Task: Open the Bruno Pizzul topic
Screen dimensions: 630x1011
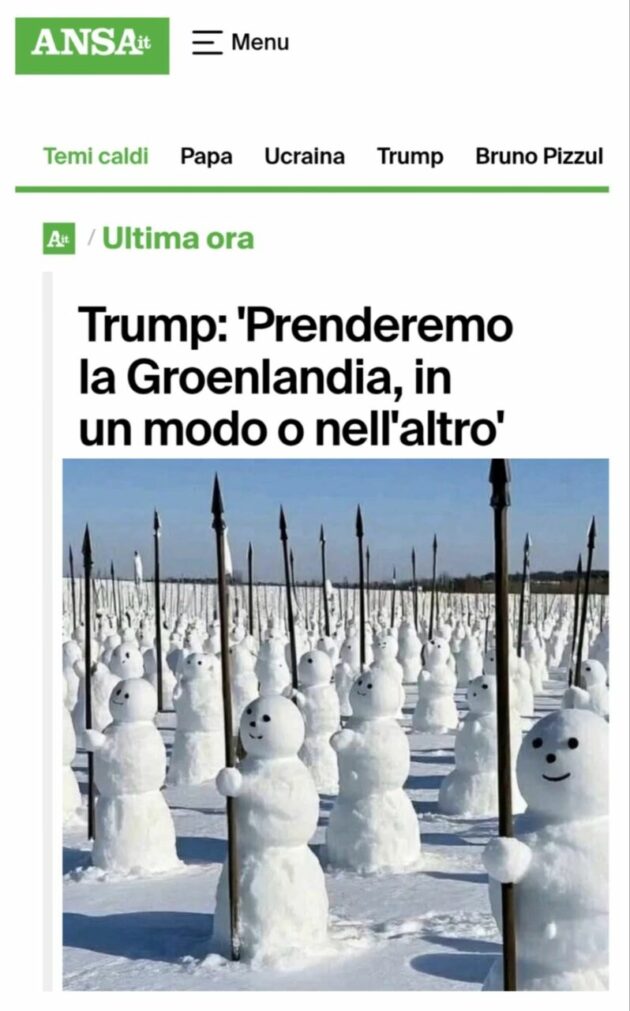Action: click(x=539, y=157)
